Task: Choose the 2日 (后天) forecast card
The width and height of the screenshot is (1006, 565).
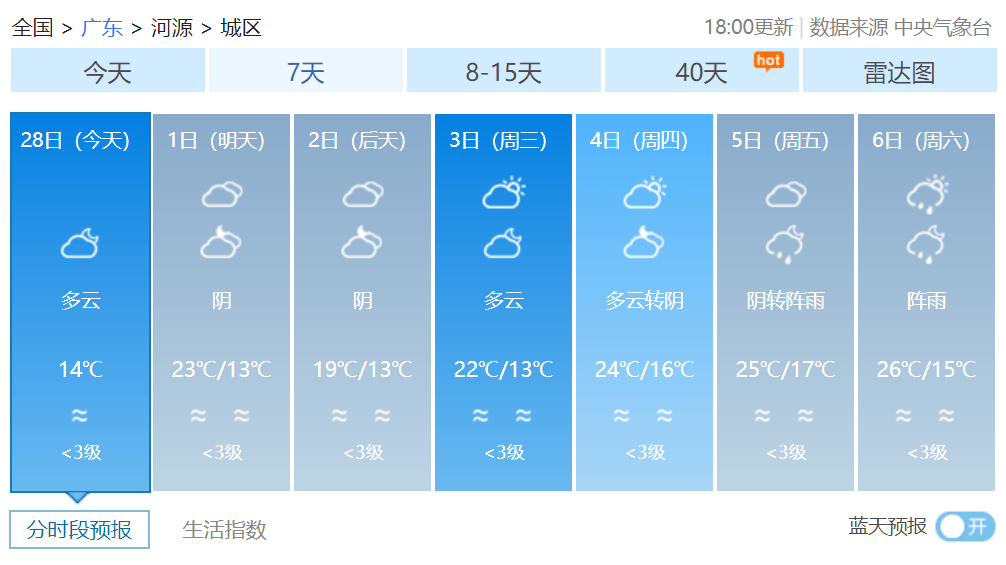Action: click(362, 302)
